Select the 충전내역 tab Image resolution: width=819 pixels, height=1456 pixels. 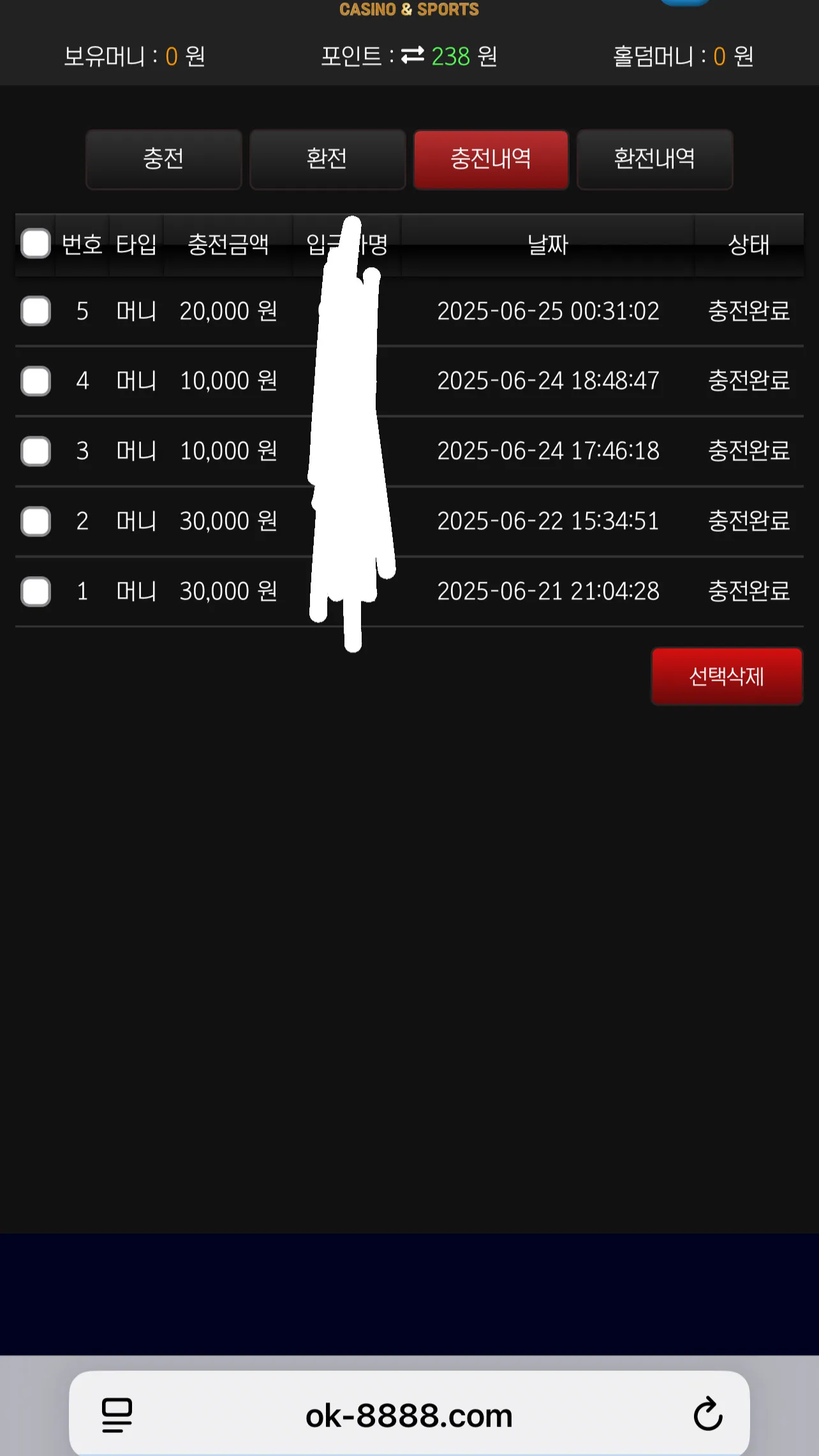491,160
